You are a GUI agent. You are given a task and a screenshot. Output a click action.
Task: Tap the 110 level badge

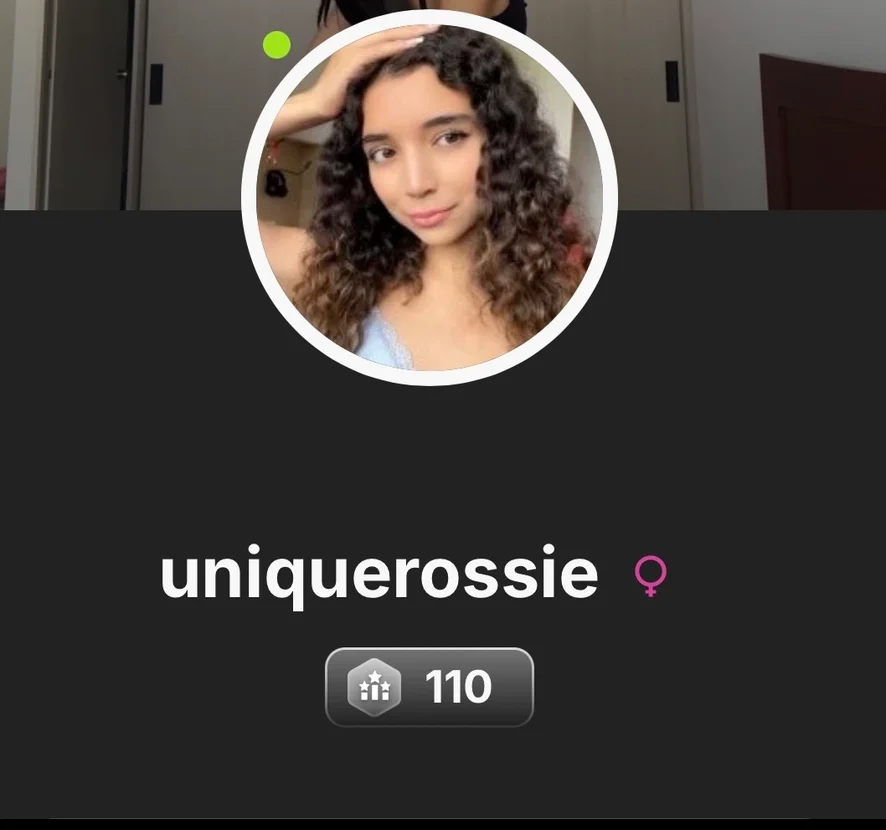coord(429,687)
